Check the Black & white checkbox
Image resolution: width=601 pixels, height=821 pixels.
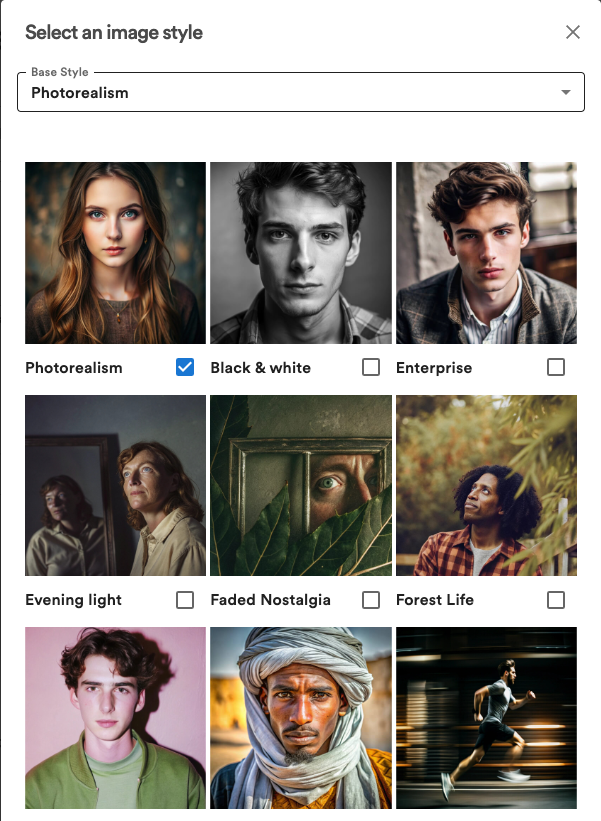coord(371,367)
